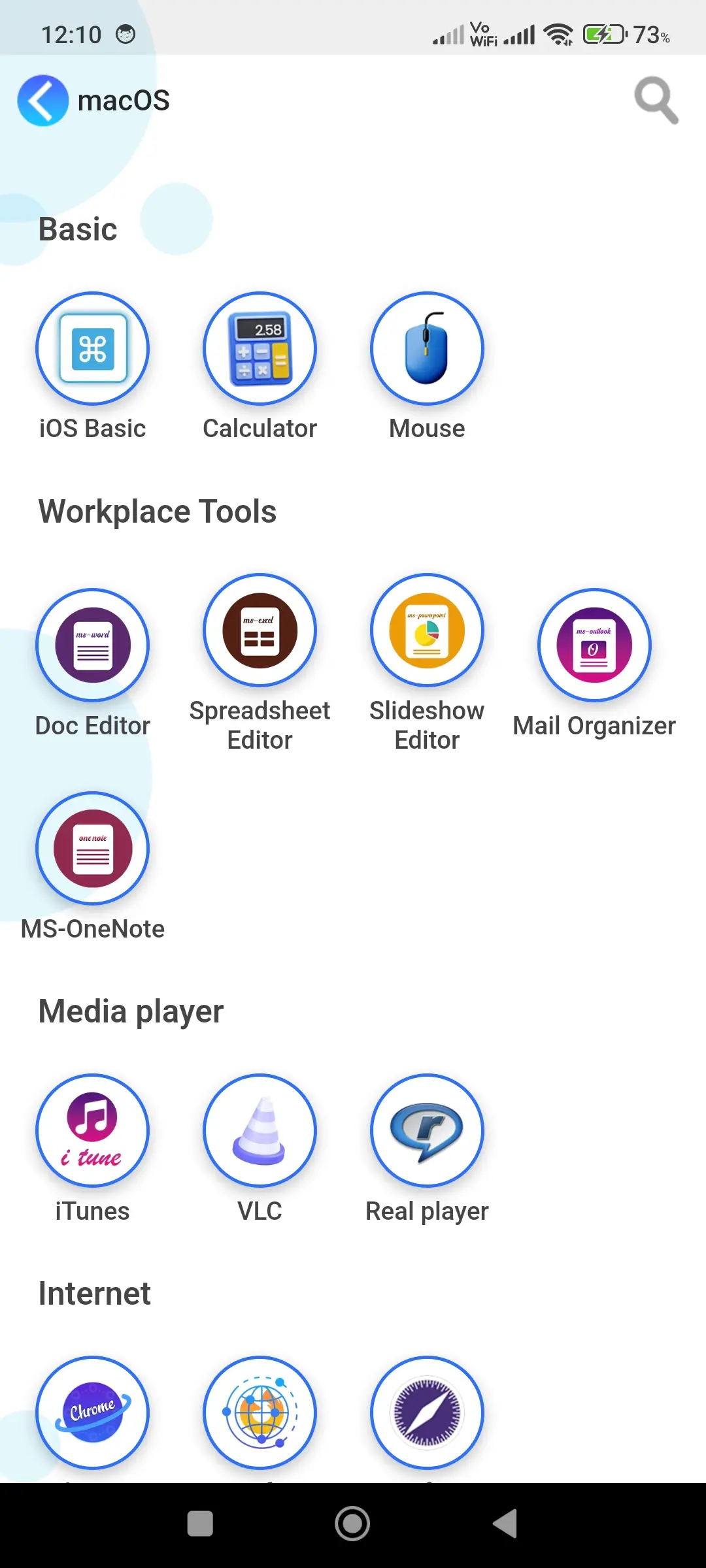Open Mail Organizer shortcuts
This screenshot has width=706, height=1568.
594,645
